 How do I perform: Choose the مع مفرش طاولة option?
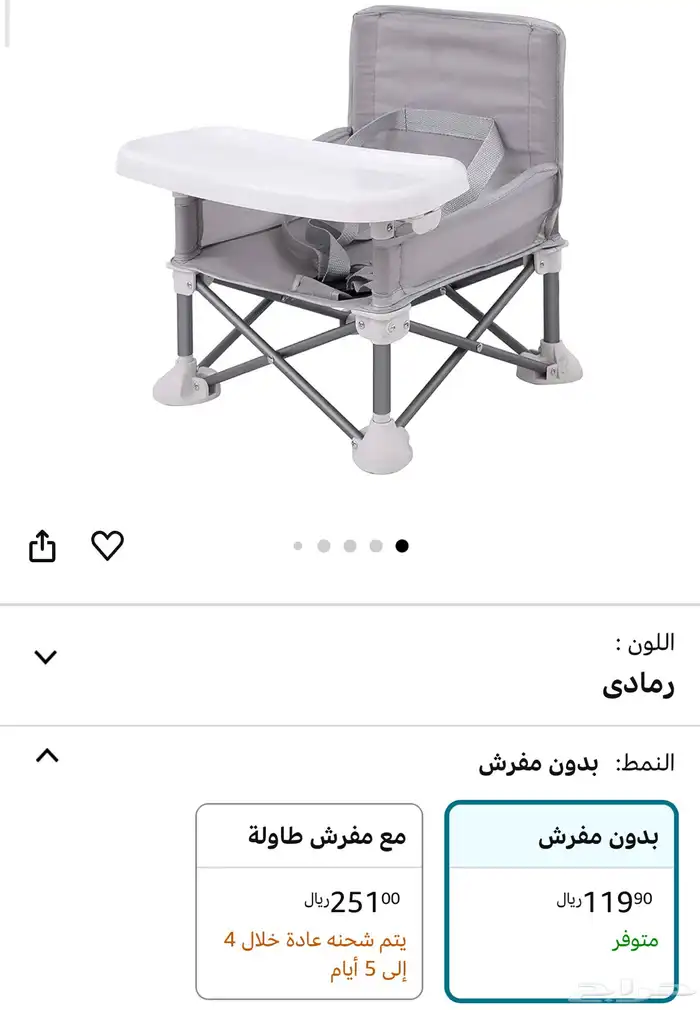[x=309, y=900]
